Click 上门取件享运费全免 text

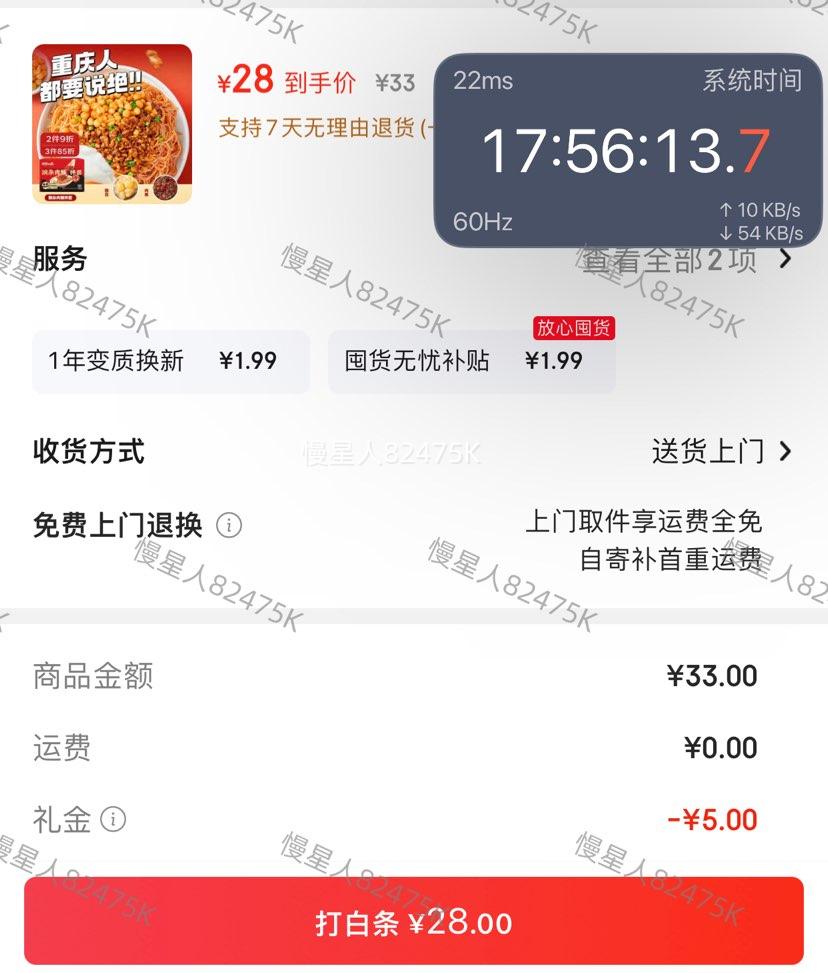coord(644,522)
